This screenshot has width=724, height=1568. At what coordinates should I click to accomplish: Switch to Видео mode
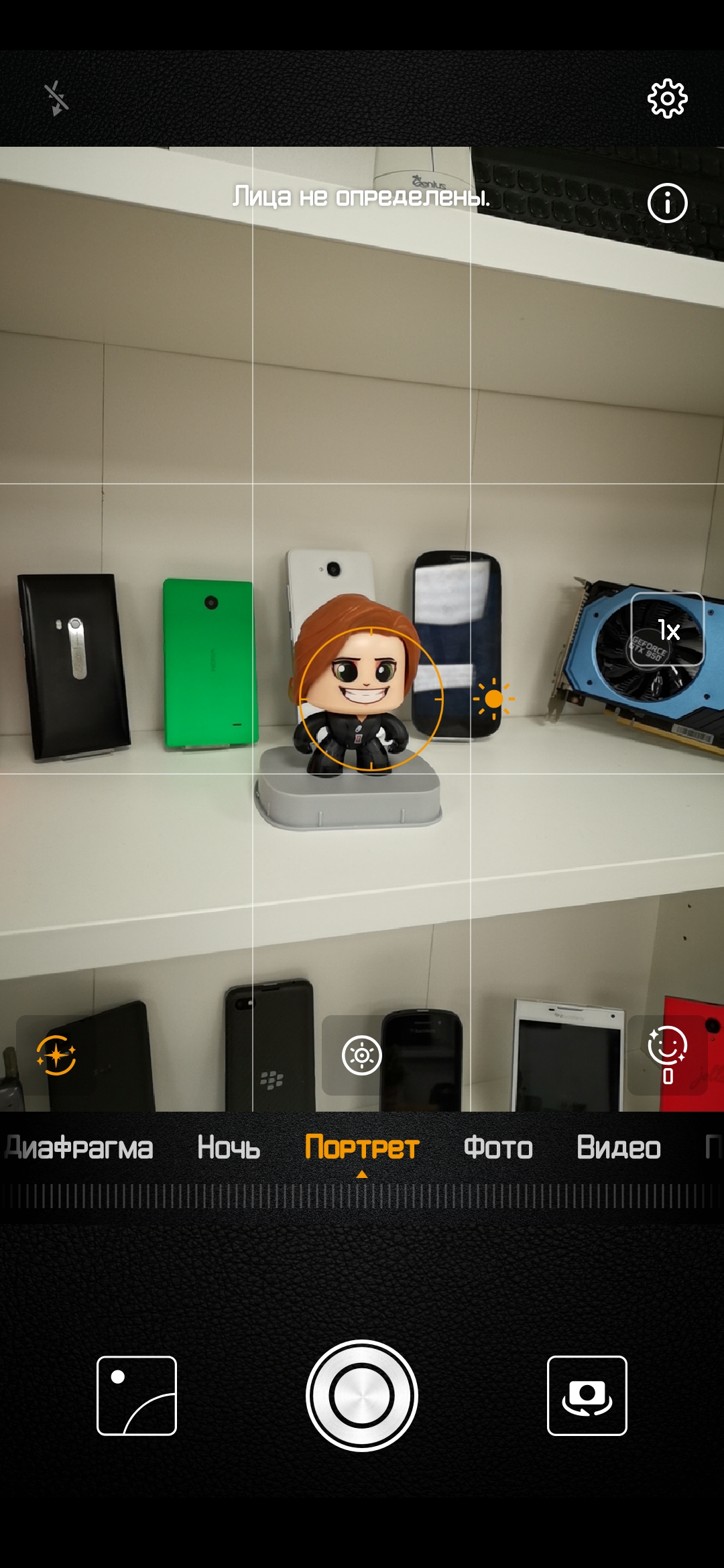pos(619,1148)
